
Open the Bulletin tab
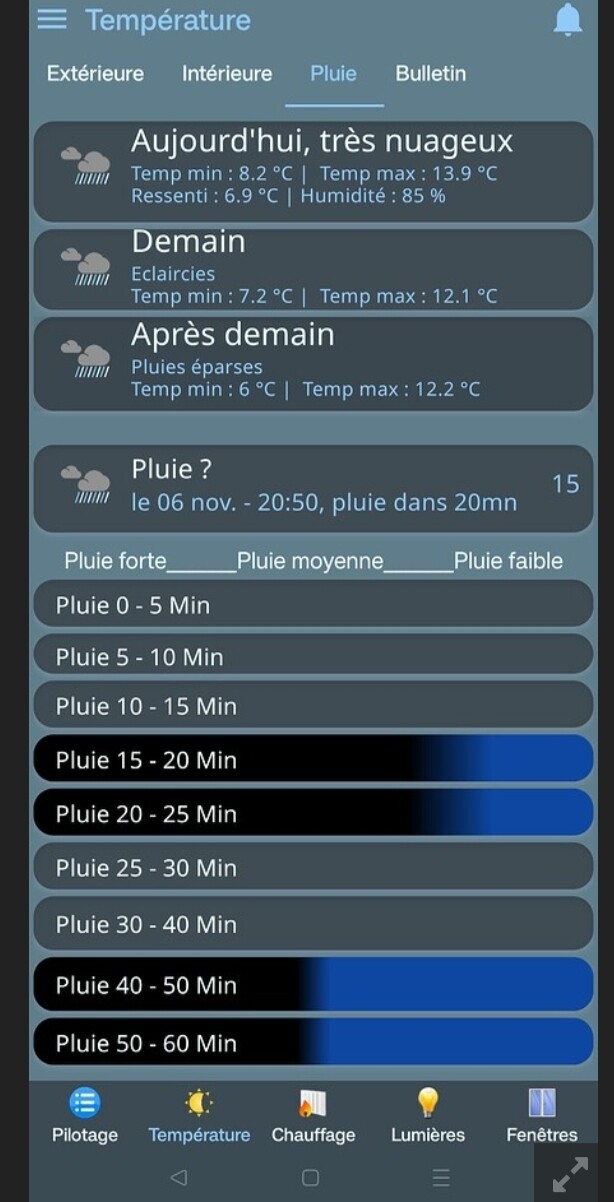coord(430,73)
